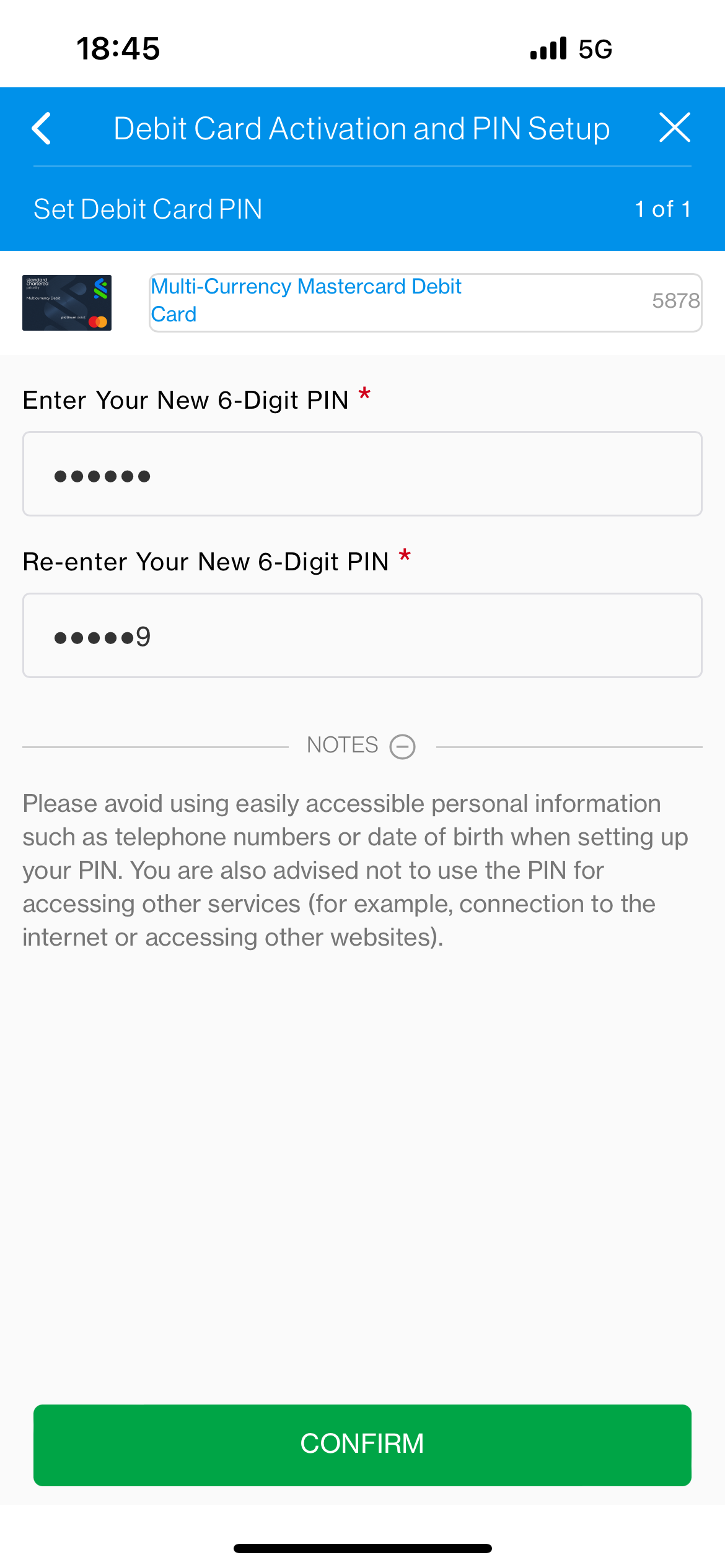725x1568 pixels.
Task: Tap the new 6-digit PIN field
Action: (362, 474)
